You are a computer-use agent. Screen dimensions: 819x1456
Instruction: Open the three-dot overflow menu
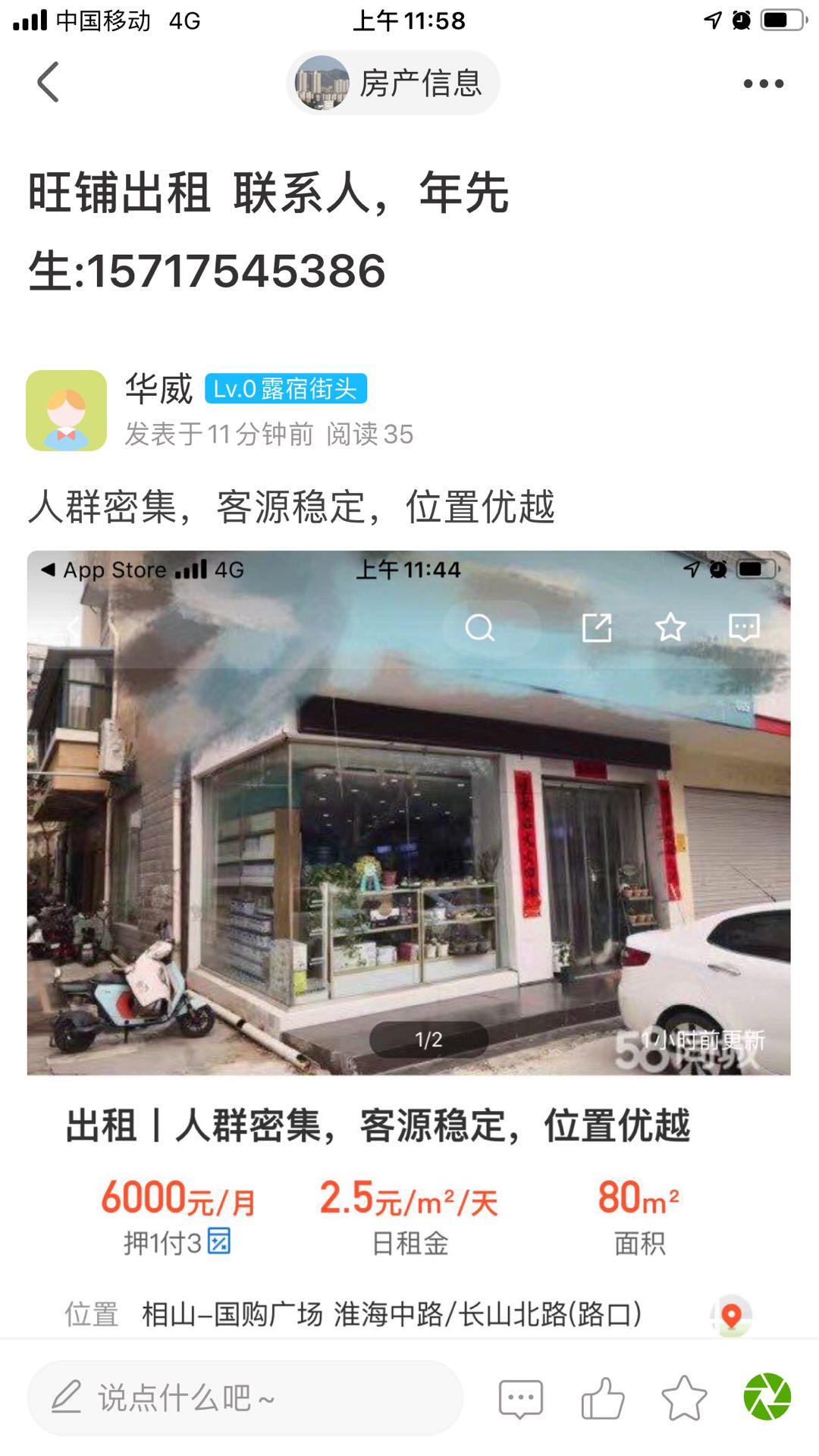763,83
